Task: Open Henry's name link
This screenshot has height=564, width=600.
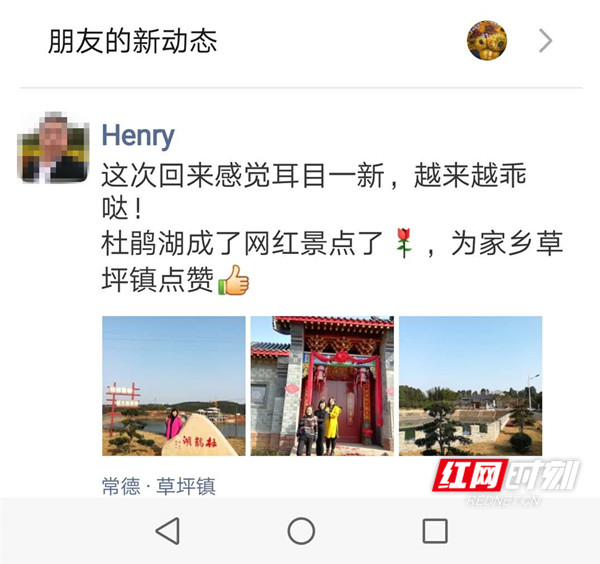Action: click(x=138, y=136)
